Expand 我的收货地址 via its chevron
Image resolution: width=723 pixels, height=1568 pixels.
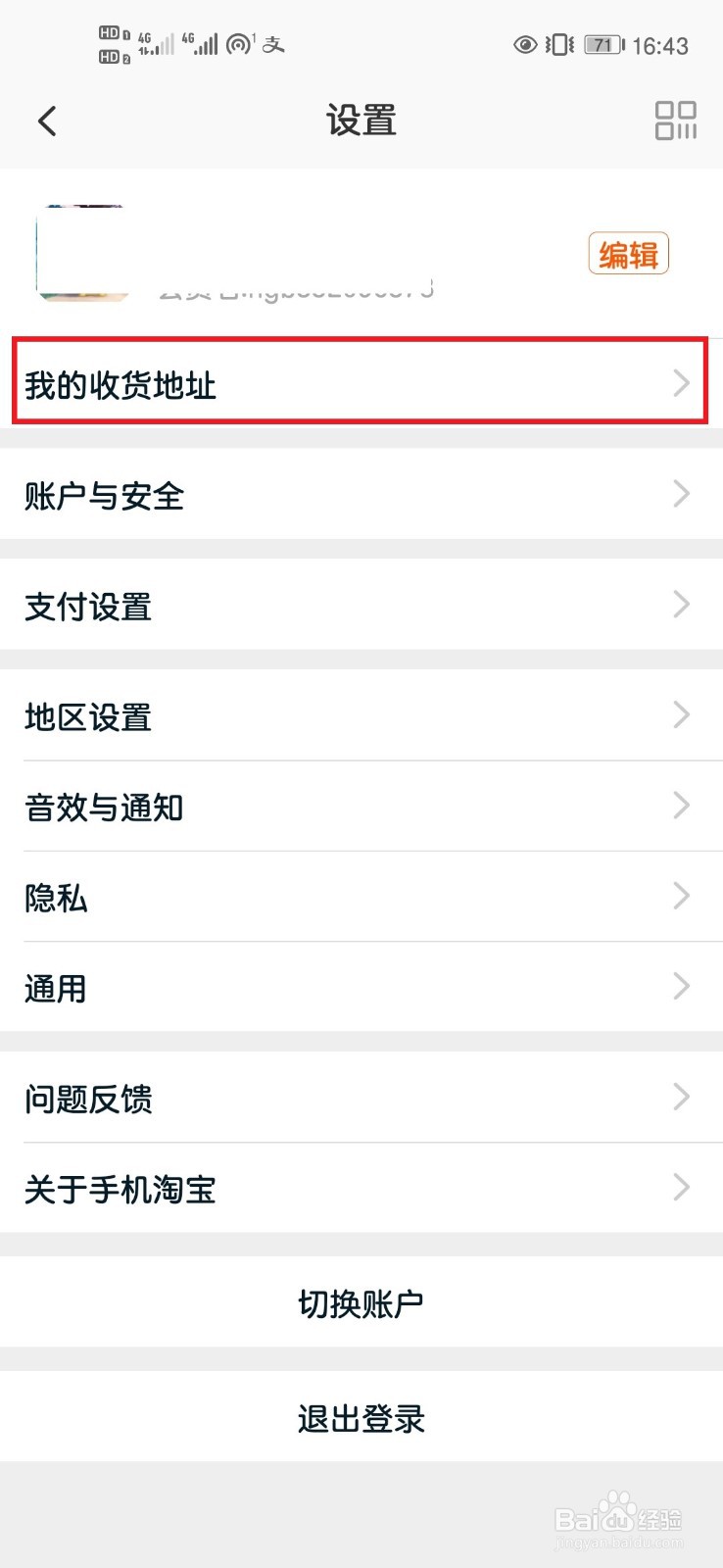click(x=682, y=384)
